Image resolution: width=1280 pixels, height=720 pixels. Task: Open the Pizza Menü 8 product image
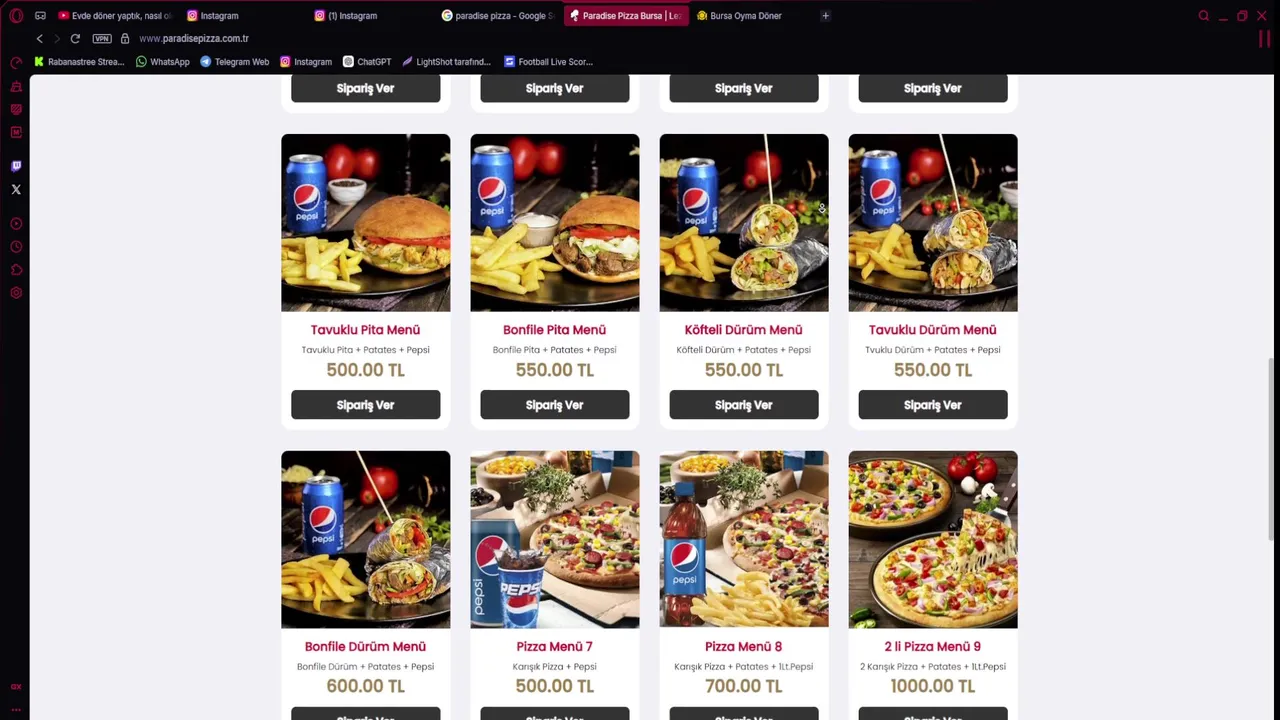743,539
